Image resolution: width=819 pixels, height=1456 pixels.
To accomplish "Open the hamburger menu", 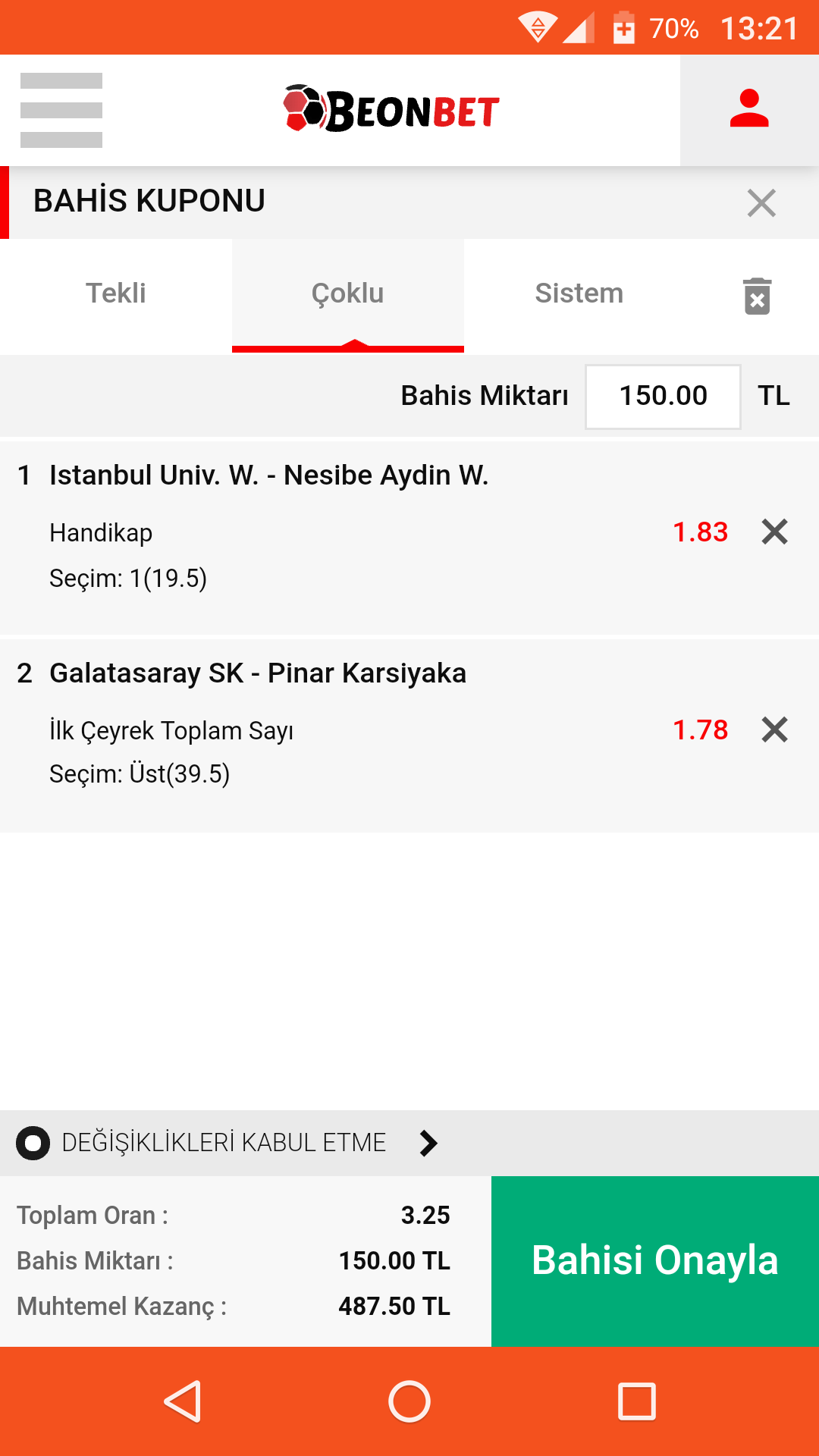I will point(61,110).
